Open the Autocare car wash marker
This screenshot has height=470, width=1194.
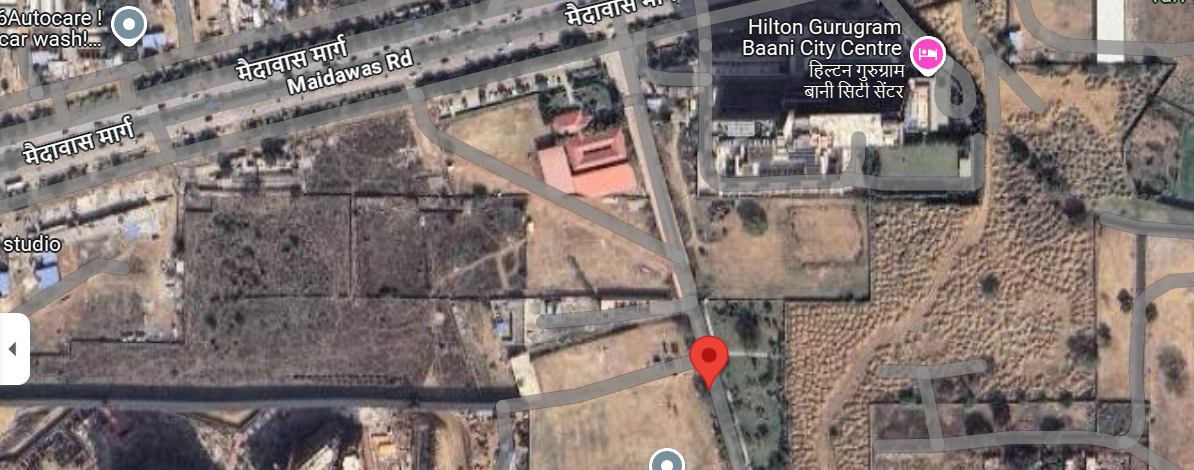[x=129, y=25]
